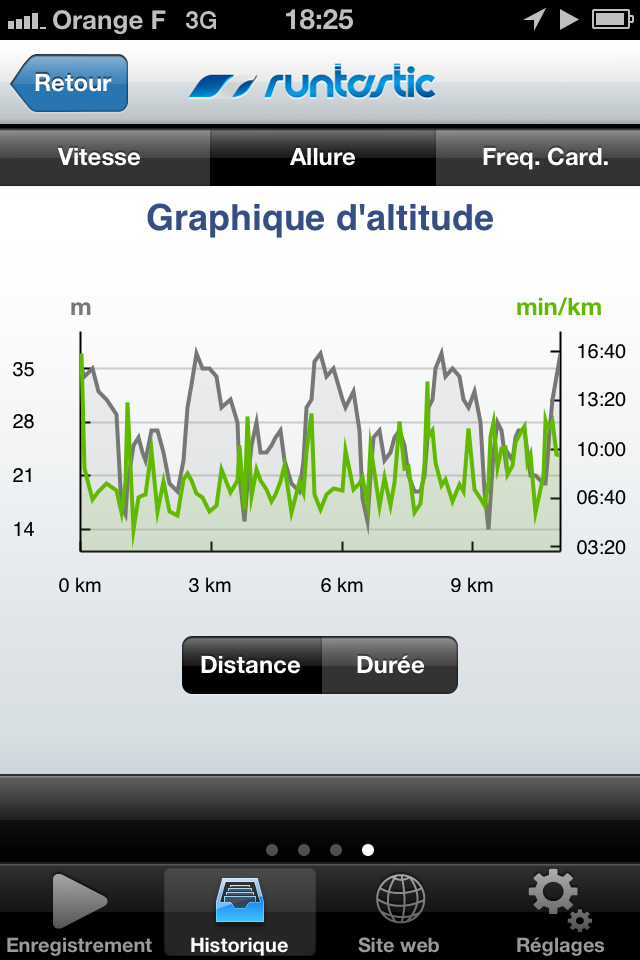This screenshot has width=640, height=960.
Task: Go to Réglages settings
Action: [560, 912]
